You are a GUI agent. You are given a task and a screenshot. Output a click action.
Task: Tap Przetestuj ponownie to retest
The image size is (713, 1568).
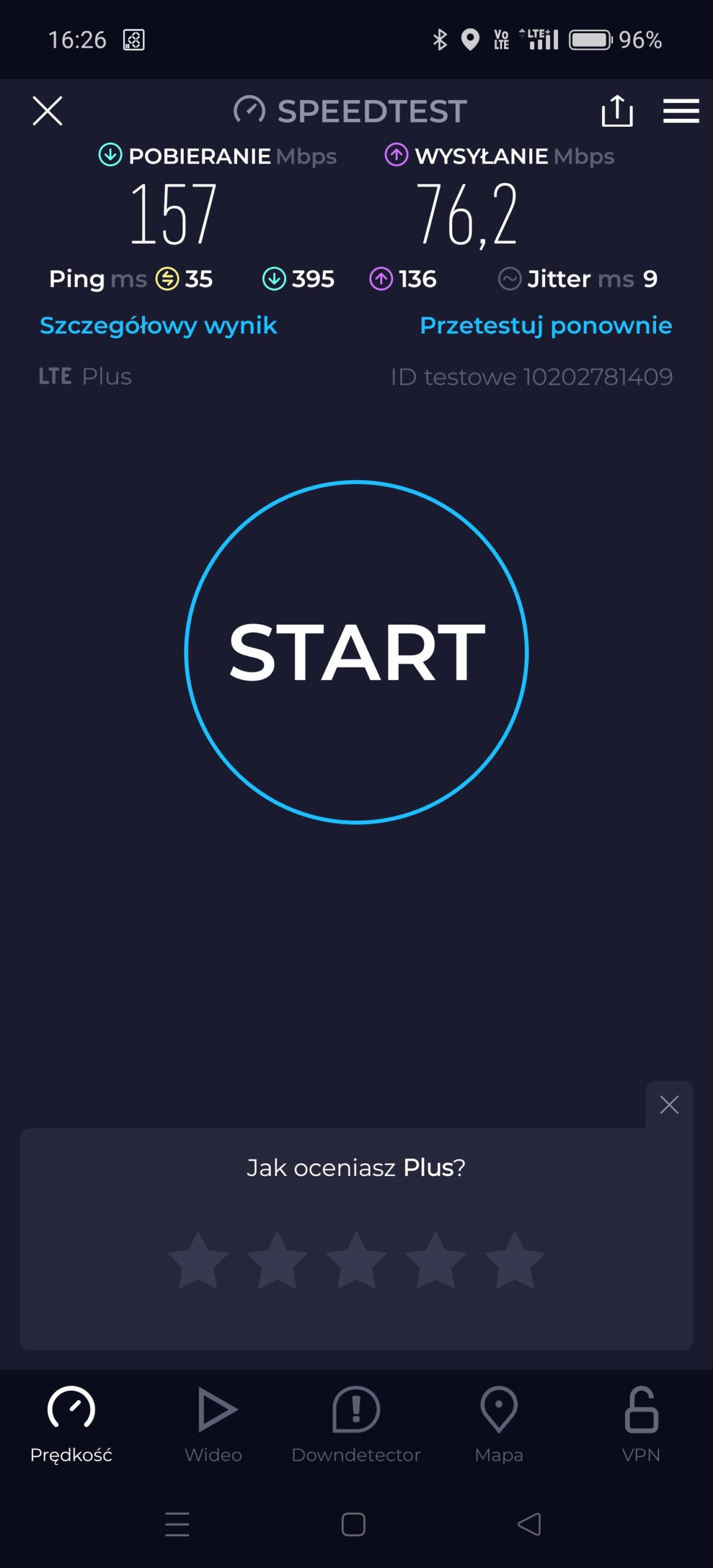click(x=545, y=325)
